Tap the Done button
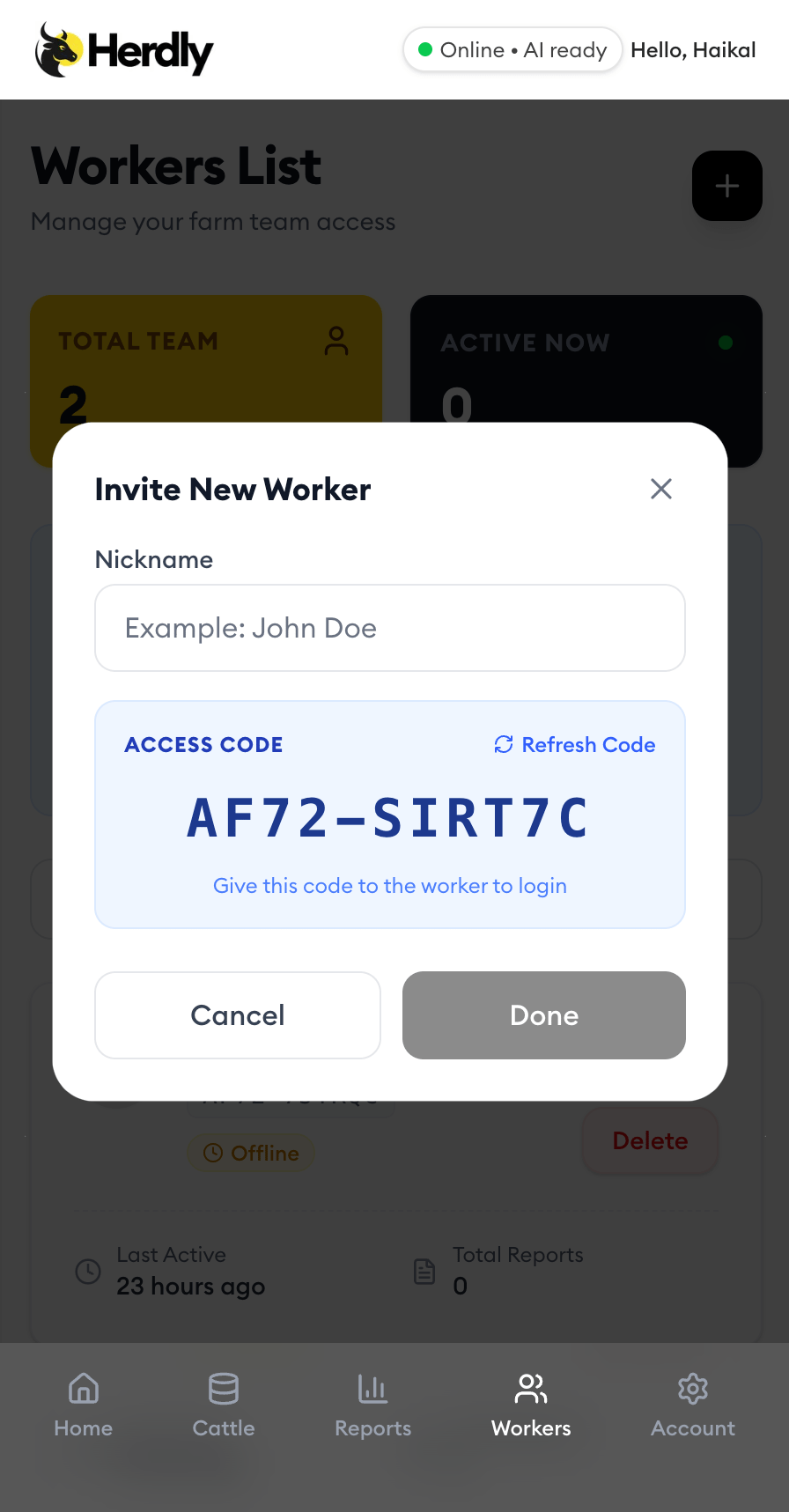The height and width of the screenshot is (1512, 789). click(x=543, y=1015)
